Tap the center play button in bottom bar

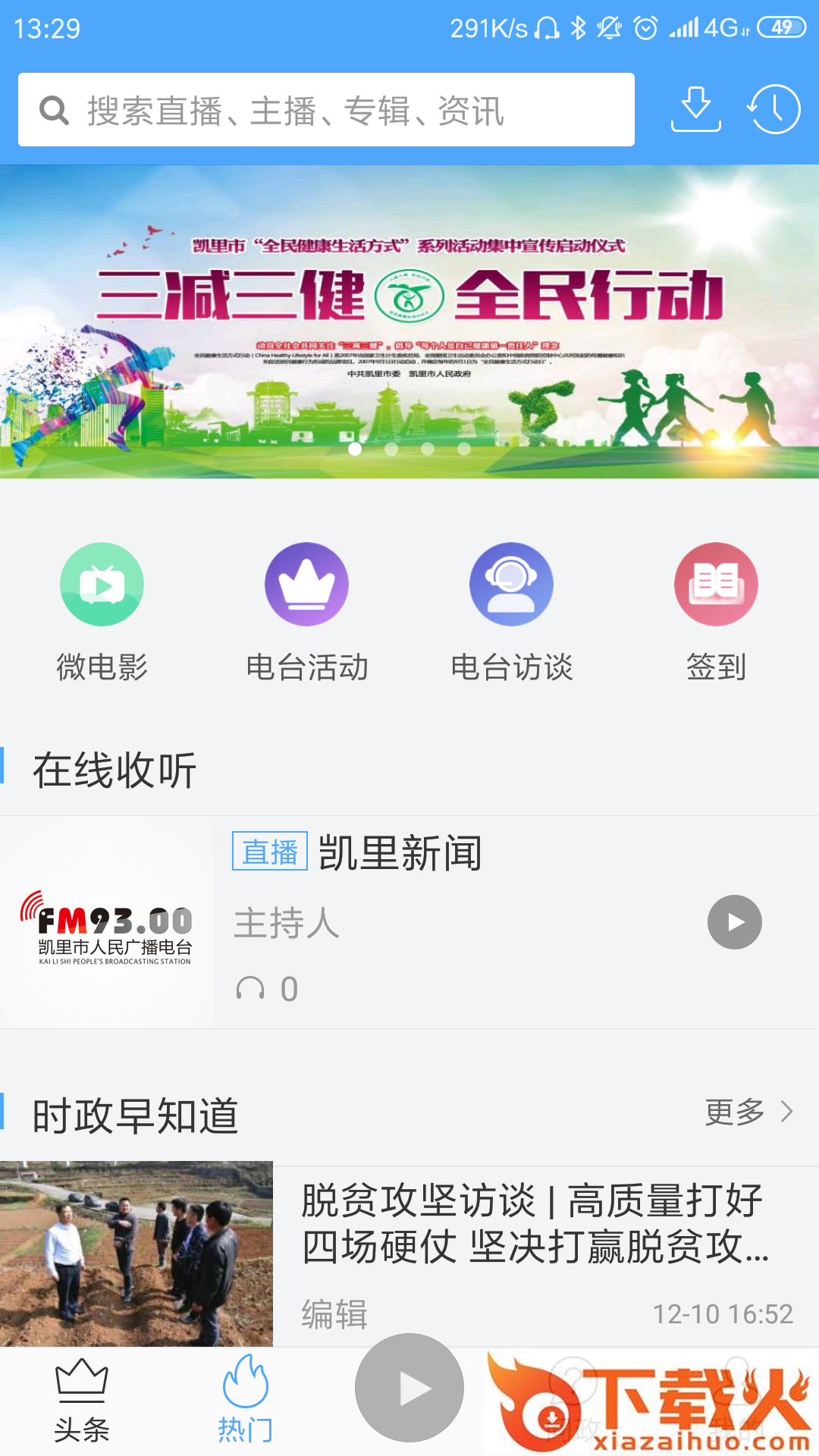pos(409,1388)
